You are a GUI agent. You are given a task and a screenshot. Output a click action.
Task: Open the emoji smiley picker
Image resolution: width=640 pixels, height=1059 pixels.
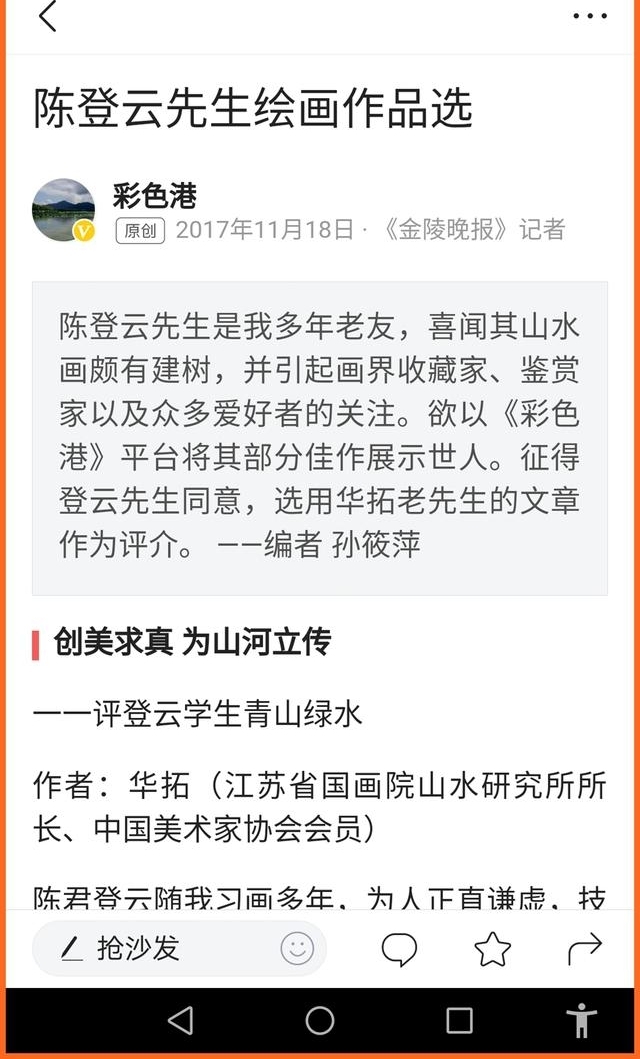point(297,948)
